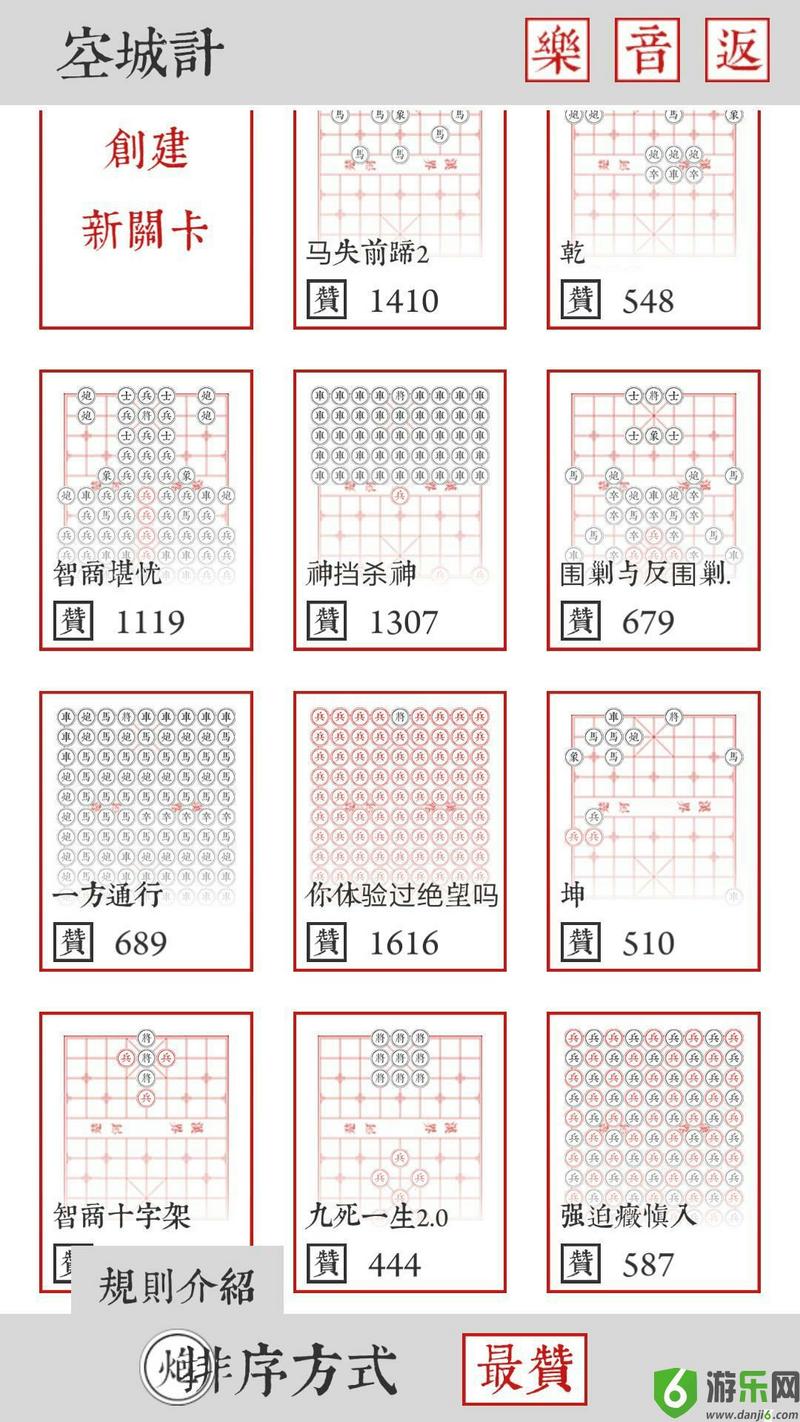Screen dimensions: 800x1422
Task: Open the 智商堪忧 level card
Action: (146, 480)
